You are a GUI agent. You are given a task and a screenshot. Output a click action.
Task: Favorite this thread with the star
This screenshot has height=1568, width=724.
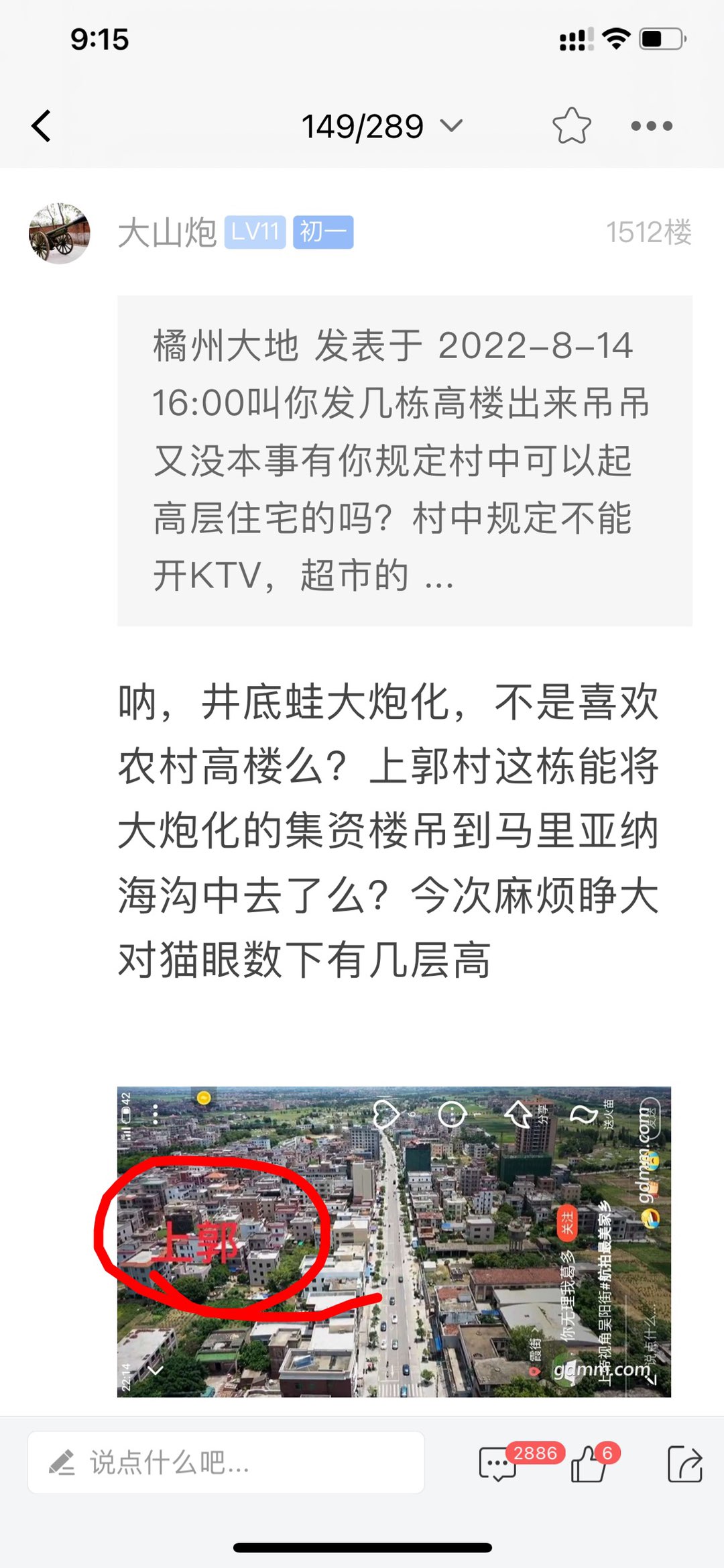pyautogui.click(x=571, y=126)
